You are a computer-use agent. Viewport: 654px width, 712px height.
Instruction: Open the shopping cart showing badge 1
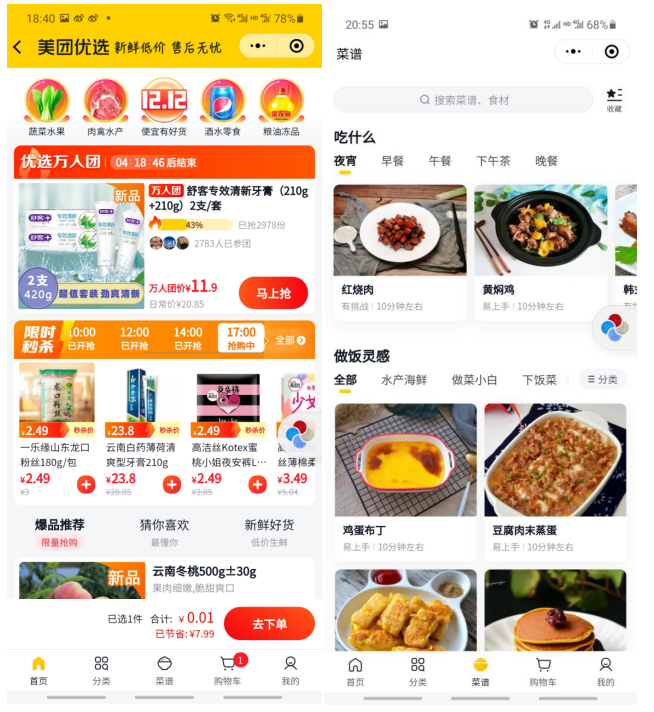229,669
